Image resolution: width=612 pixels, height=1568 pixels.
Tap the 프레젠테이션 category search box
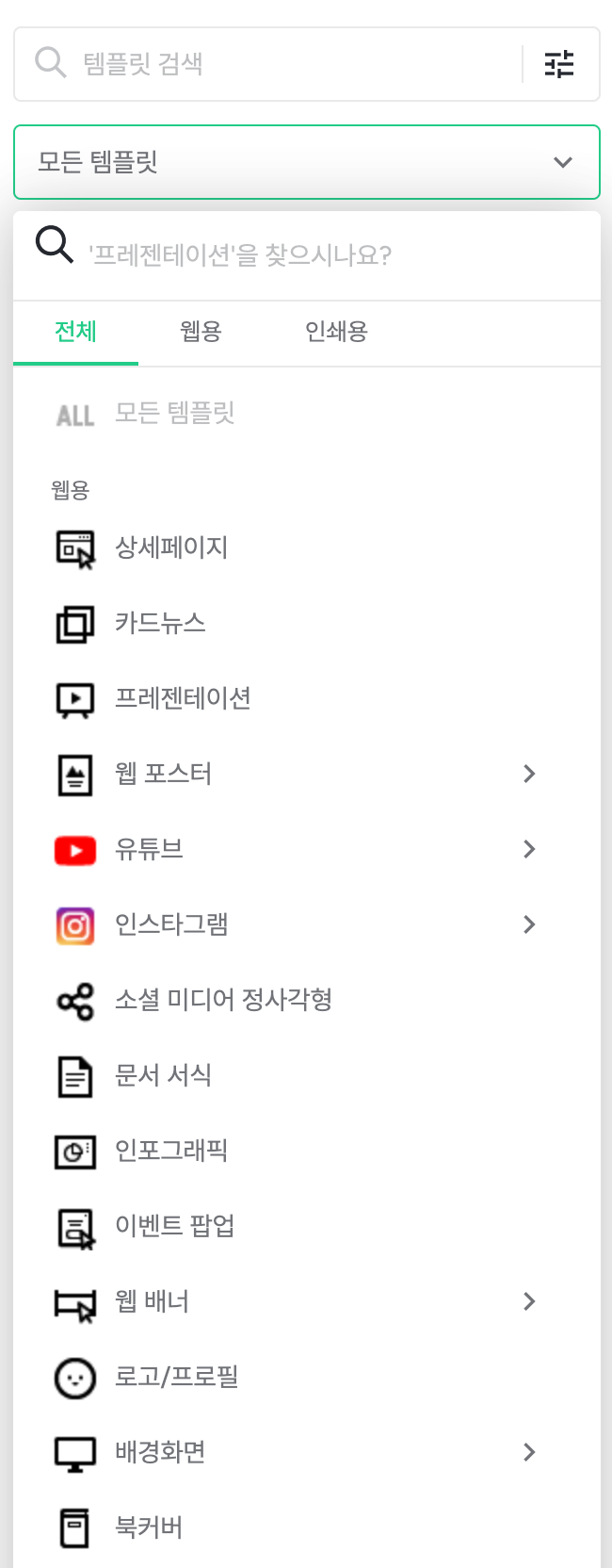pyautogui.click(x=307, y=254)
